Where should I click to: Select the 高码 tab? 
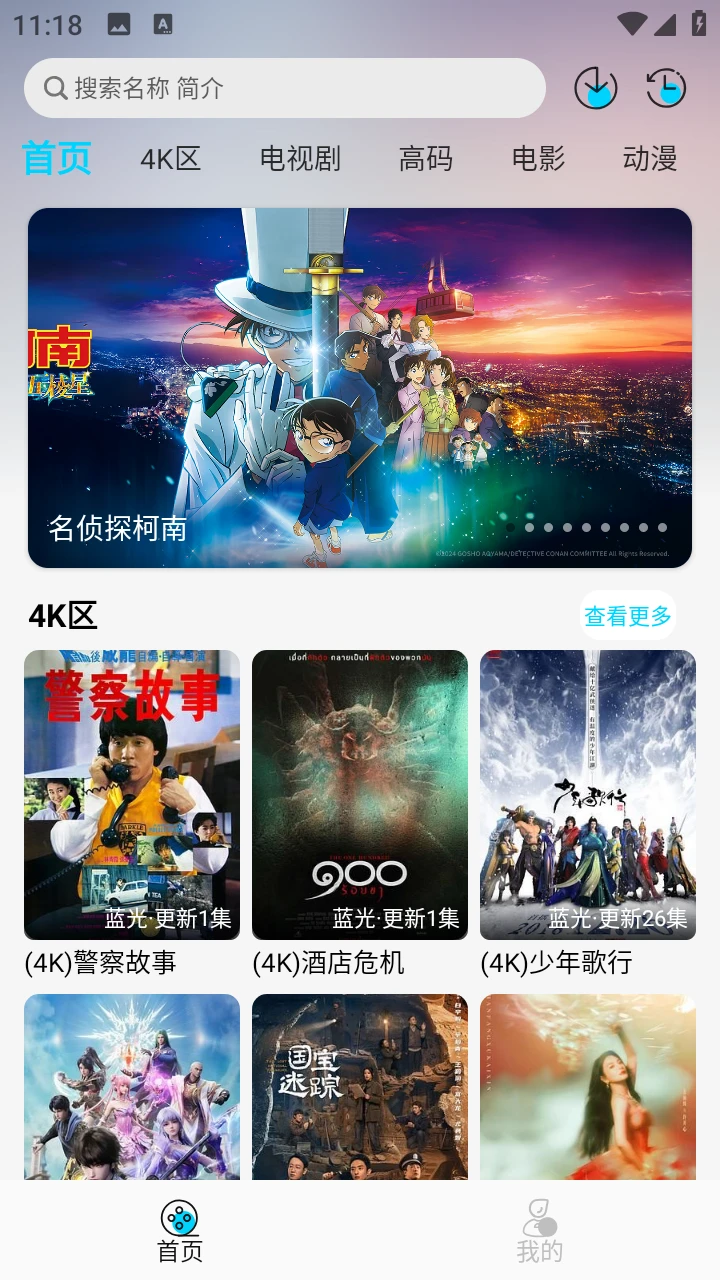pos(426,158)
